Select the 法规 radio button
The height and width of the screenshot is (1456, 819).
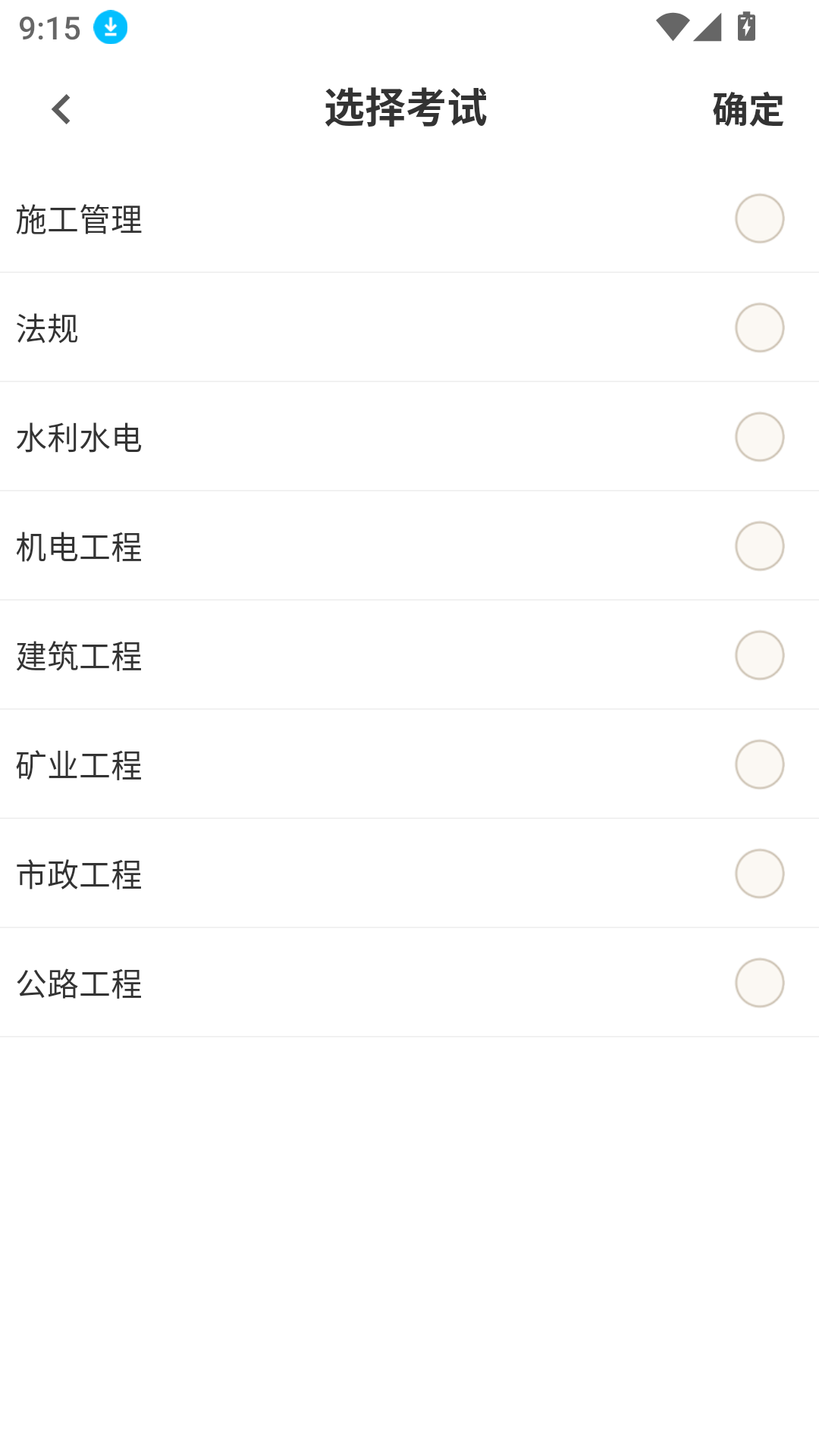point(759,328)
